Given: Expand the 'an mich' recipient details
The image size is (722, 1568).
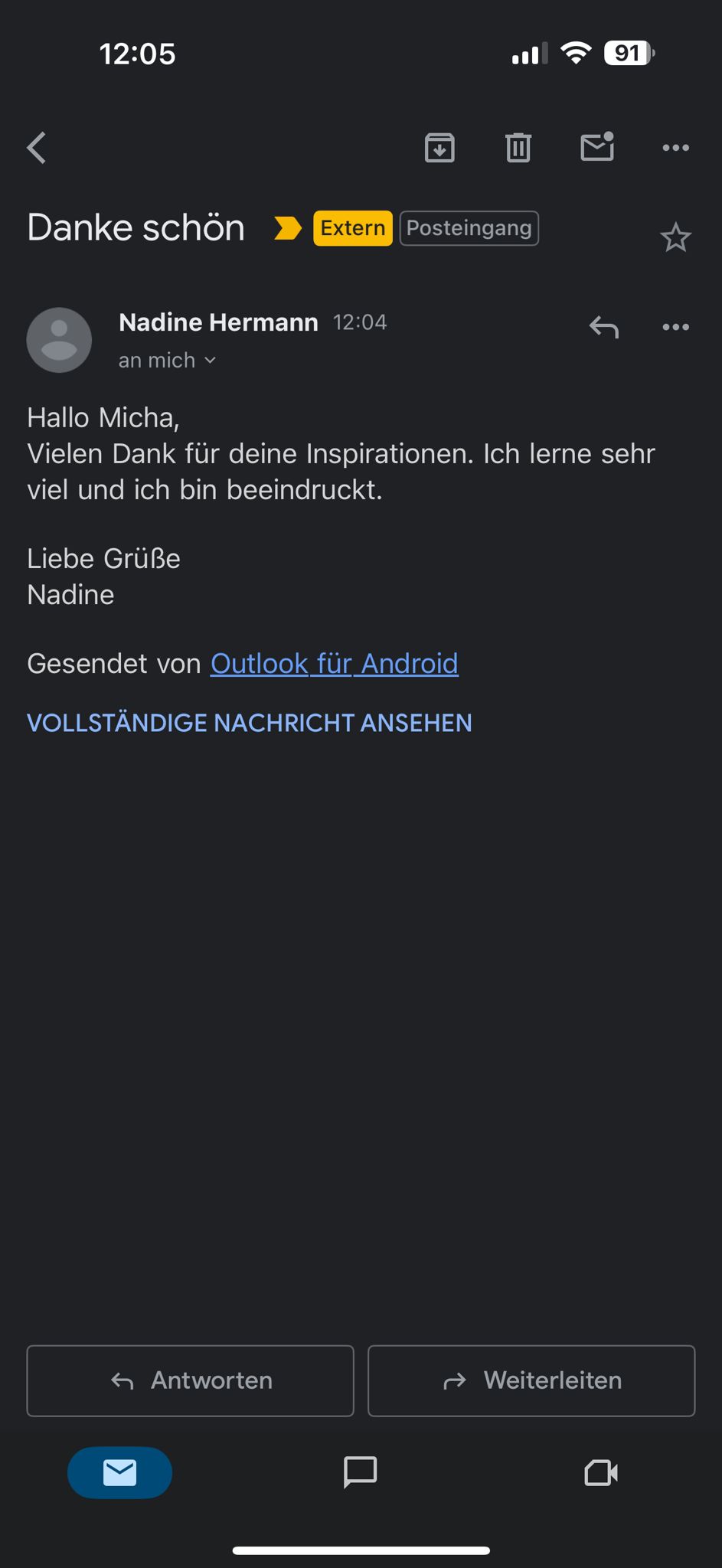Looking at the screenshot, I should pos(167,361).
